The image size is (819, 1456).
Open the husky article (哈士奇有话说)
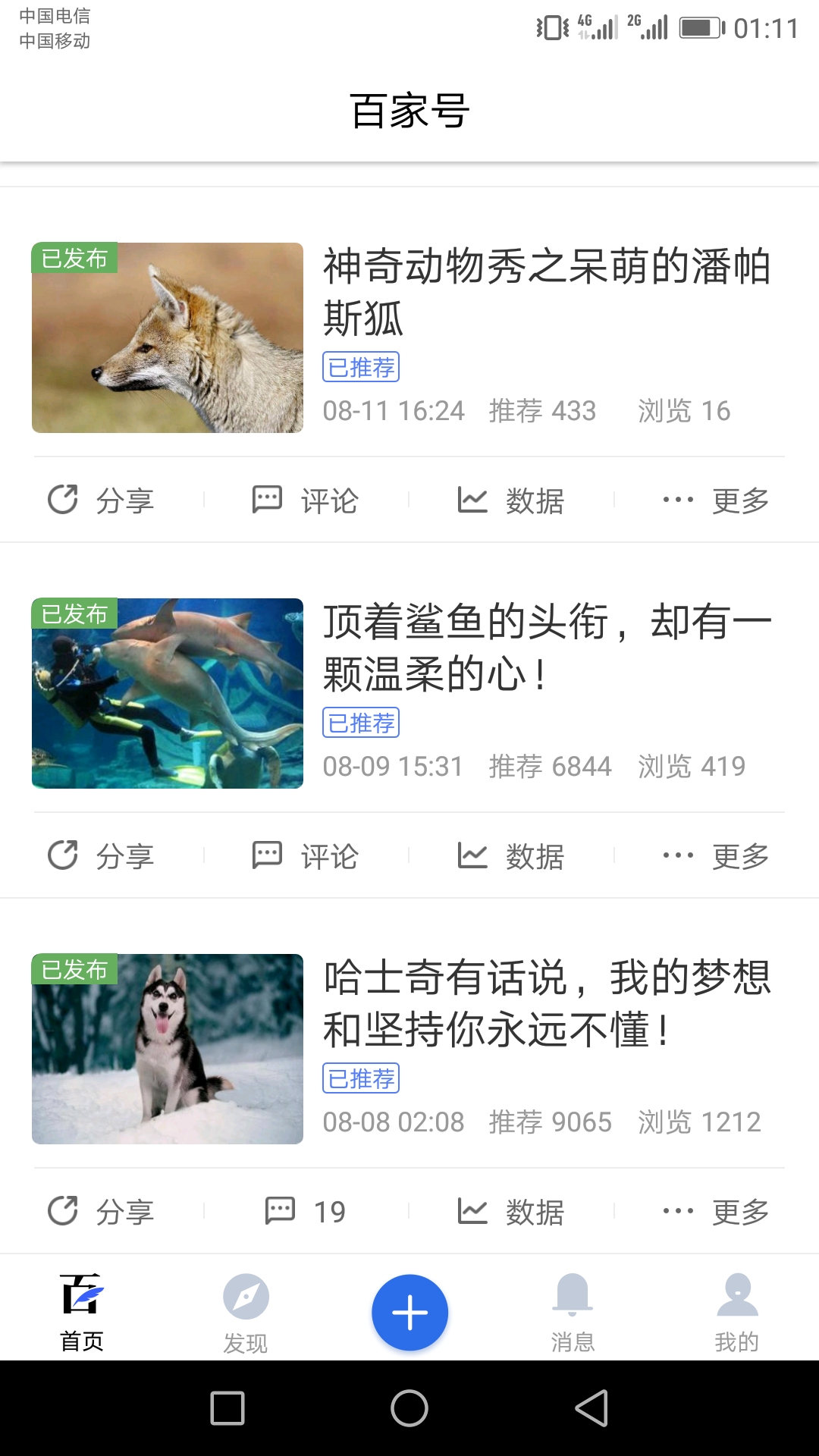(x=546, y=1003)
